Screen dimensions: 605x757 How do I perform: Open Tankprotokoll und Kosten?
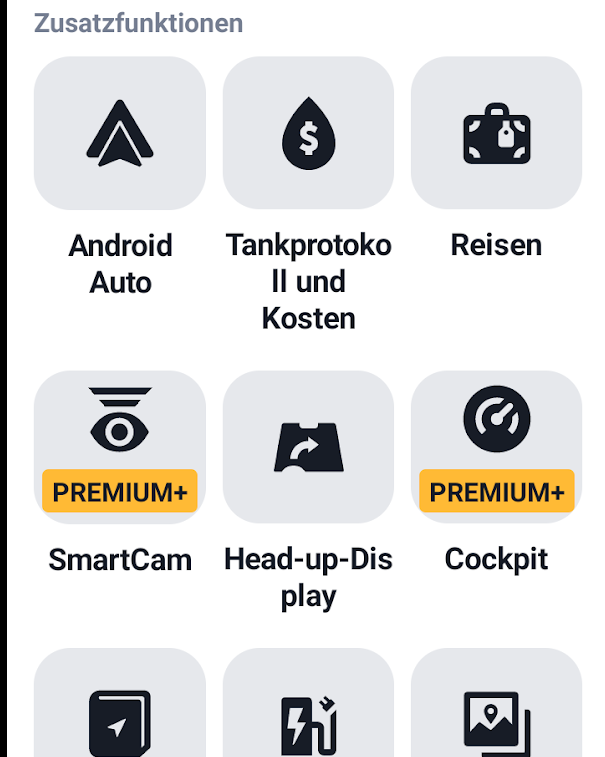[x=308, y=133]
